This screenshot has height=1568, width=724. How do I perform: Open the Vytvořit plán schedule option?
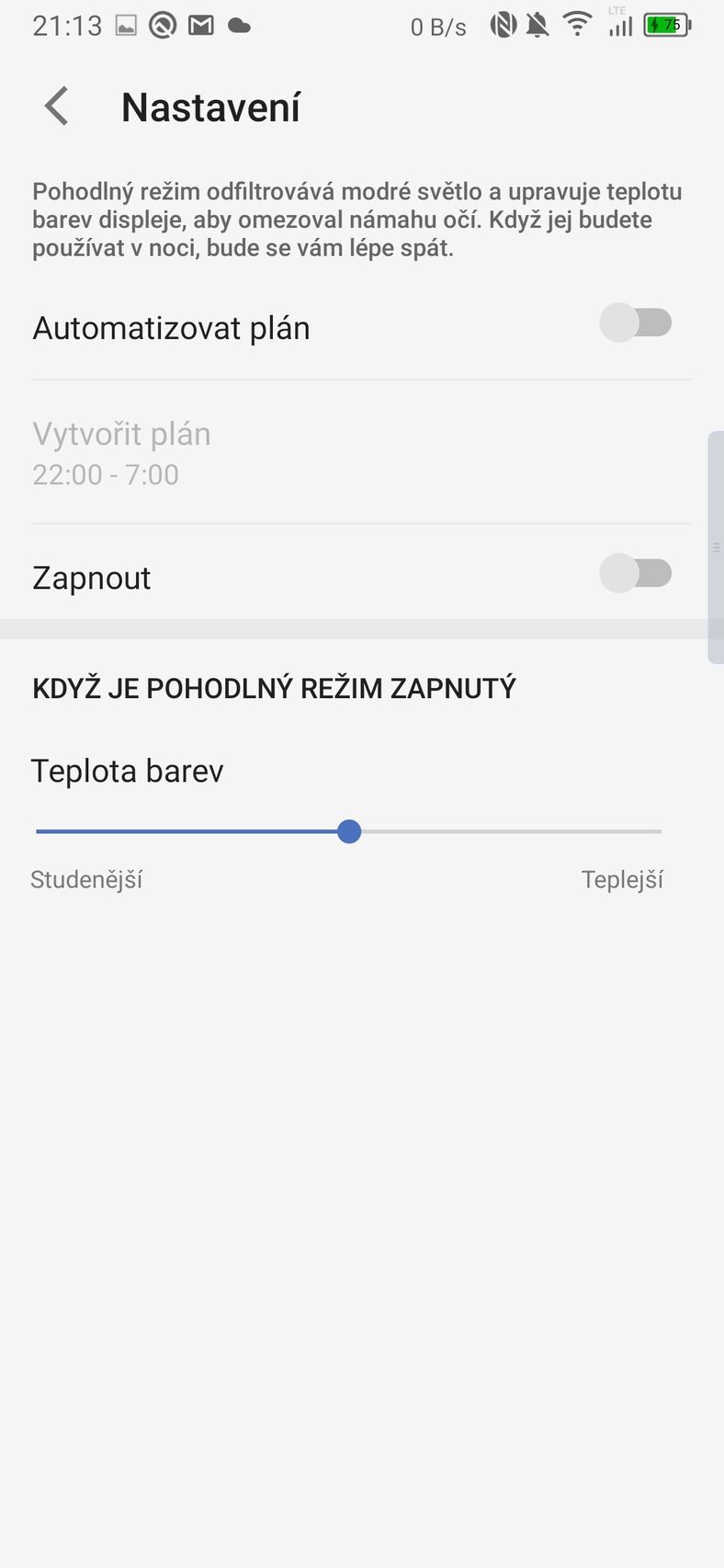[x=121, y=433]
